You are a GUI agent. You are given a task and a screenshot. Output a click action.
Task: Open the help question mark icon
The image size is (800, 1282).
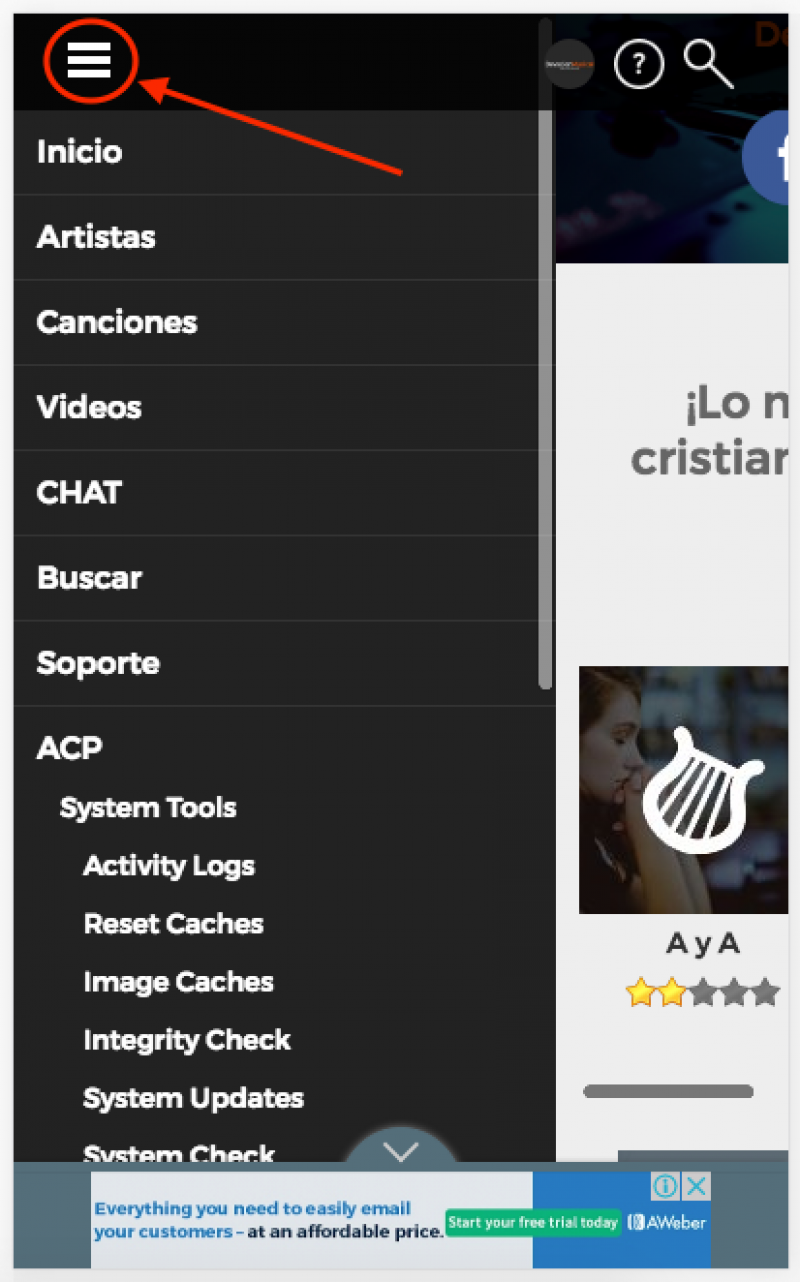coord(639,65)
